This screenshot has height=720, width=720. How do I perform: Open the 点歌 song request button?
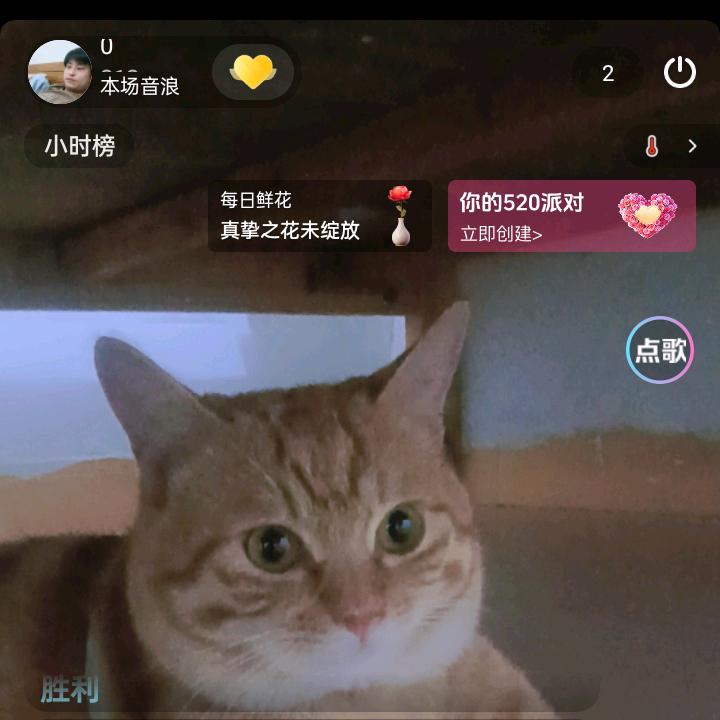coord(660,350)
